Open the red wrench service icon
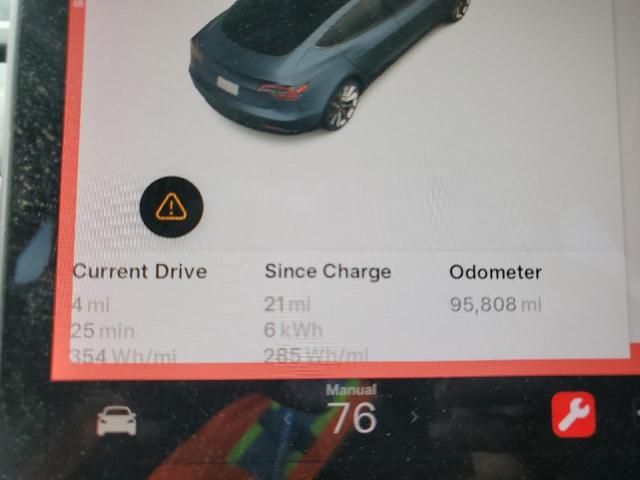640x480 pixels. tap(574, 413)
